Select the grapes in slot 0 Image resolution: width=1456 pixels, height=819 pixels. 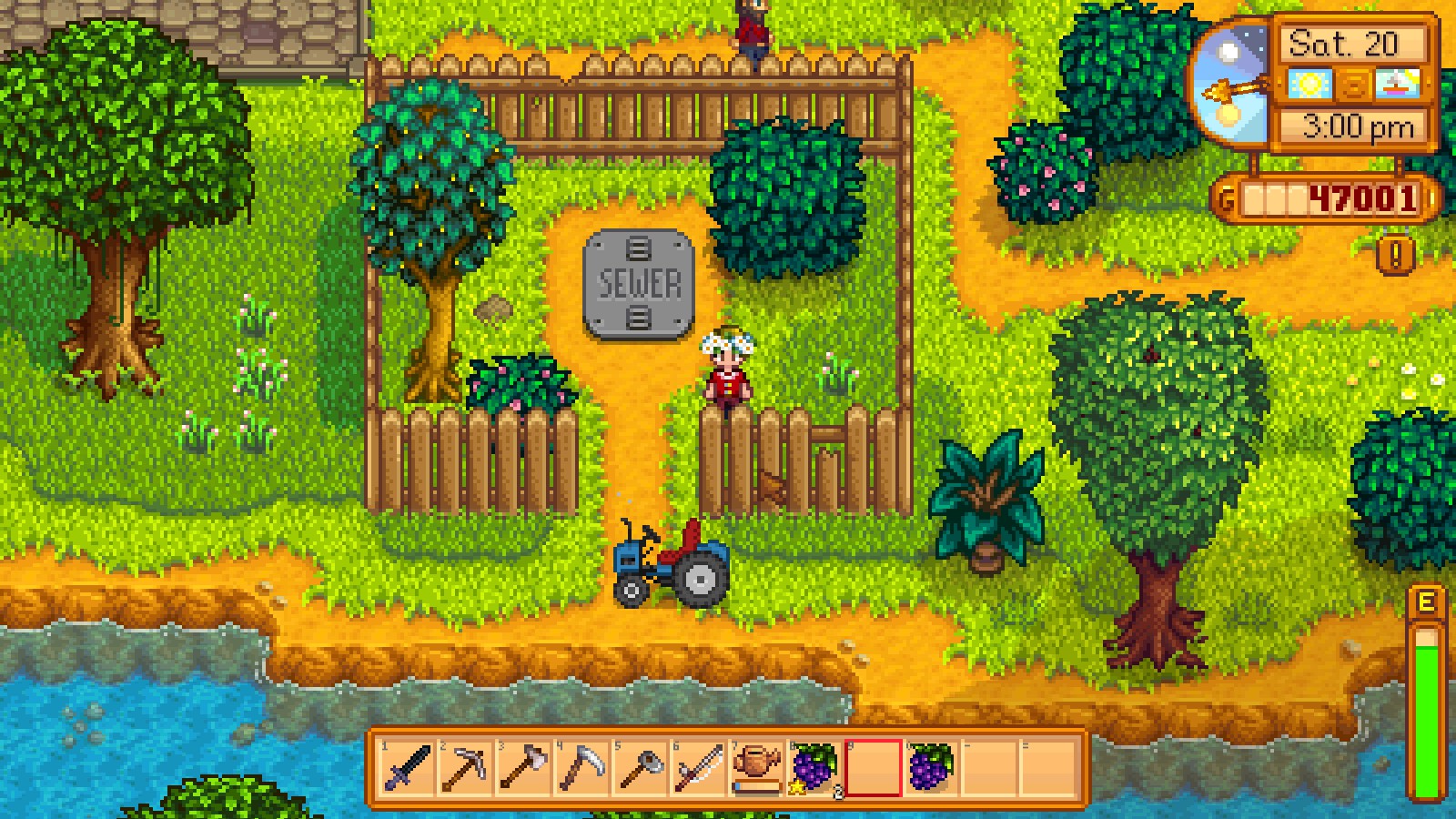[x=931, y=767]
